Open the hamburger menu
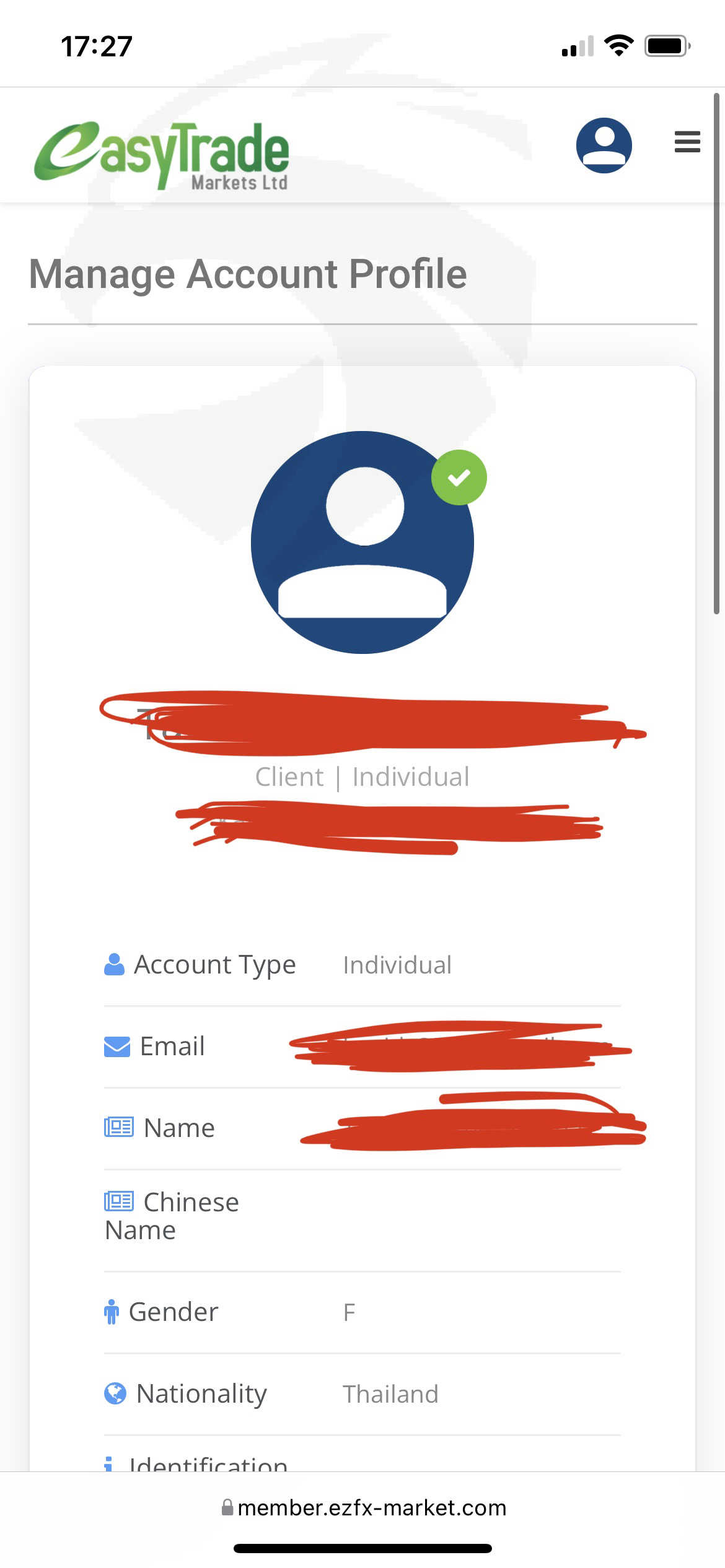Viewport: 725px width, 1568px height. 687,142
